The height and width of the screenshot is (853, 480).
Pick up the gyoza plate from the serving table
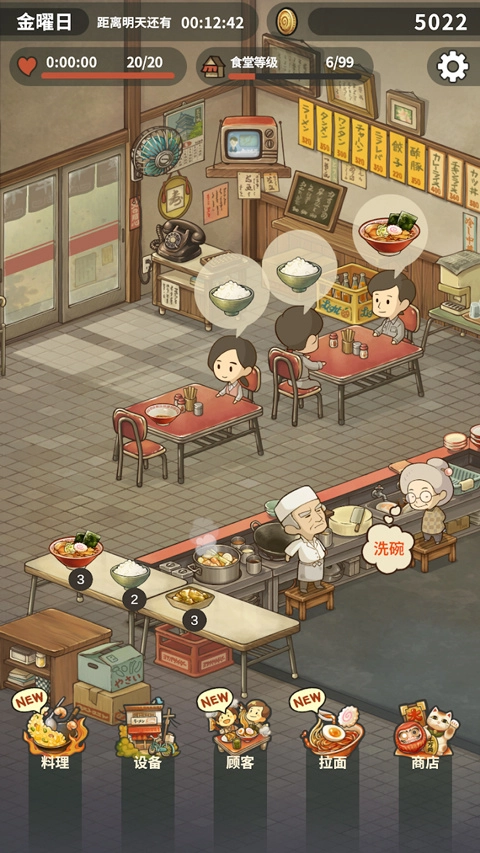[190, 598]
